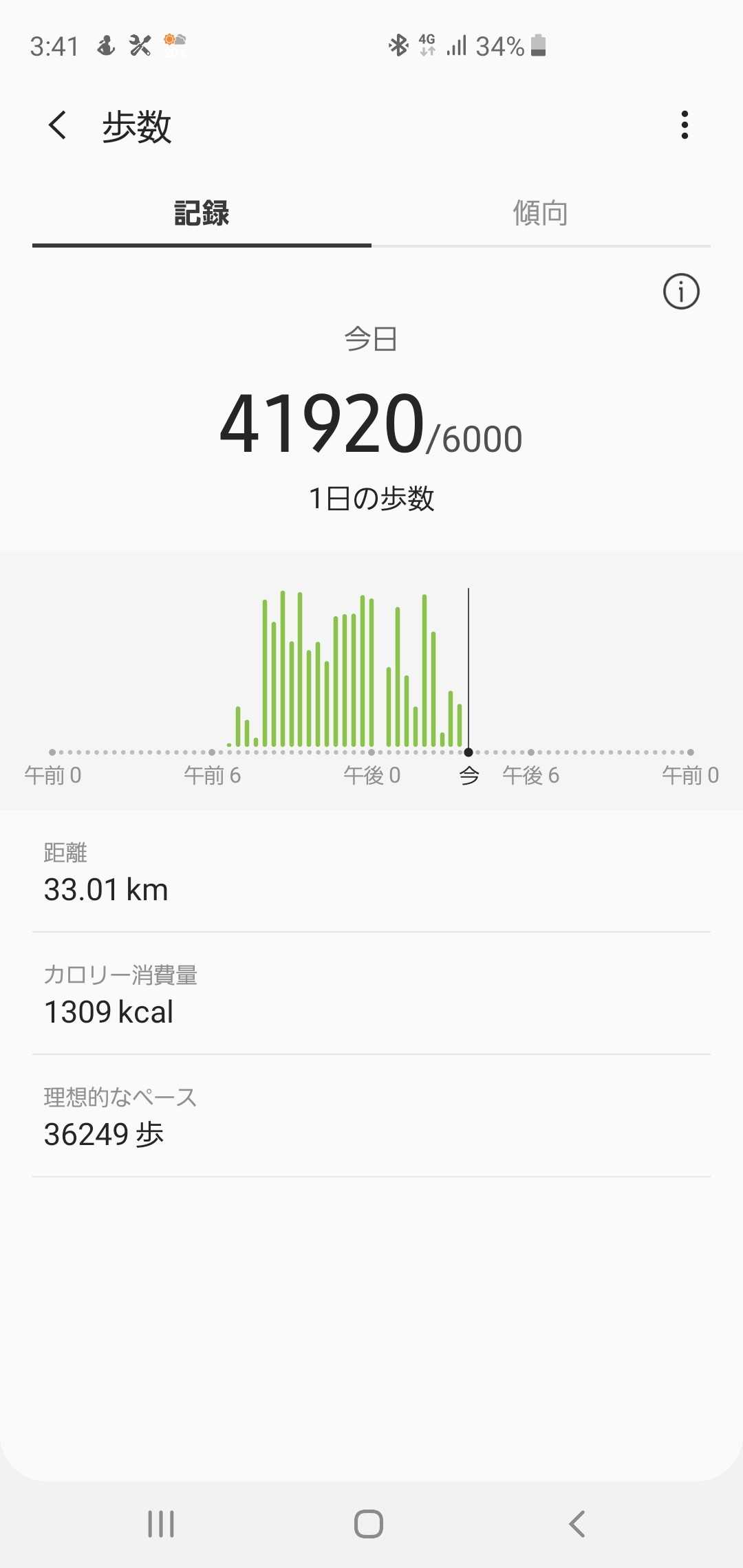
Task: Open the three-dot overflow menu
Action: point(684,125)
